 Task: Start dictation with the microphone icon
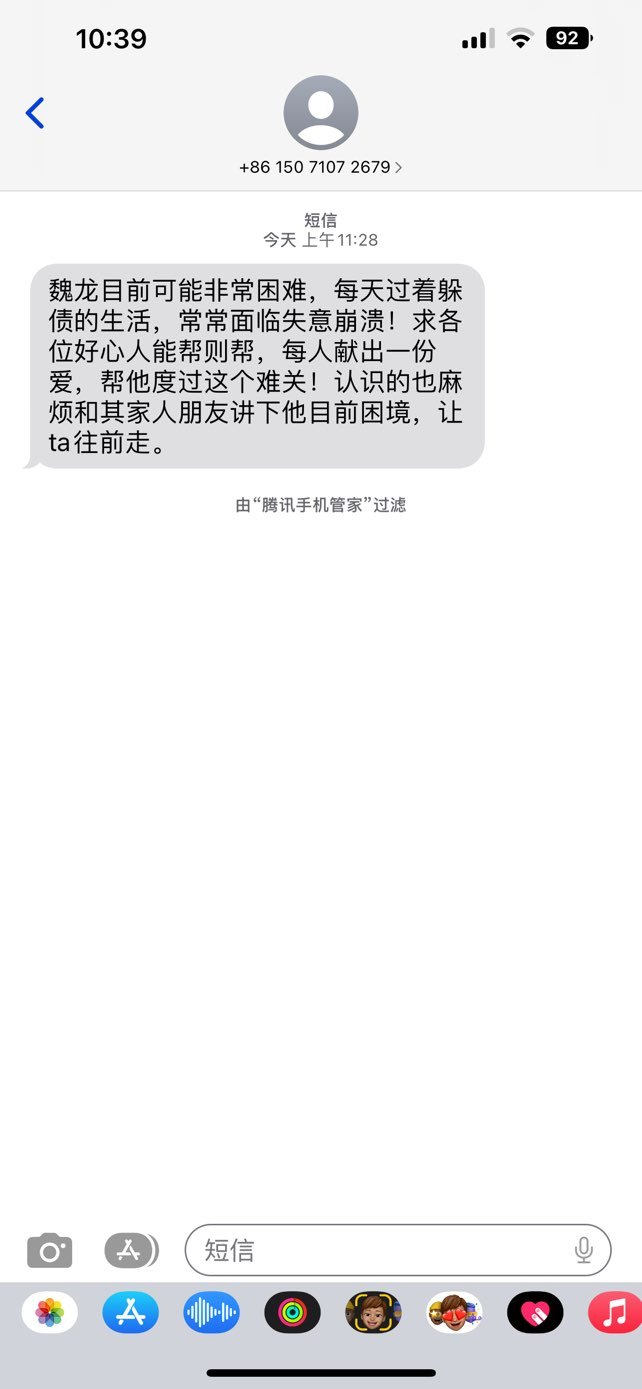(584, 1250)
